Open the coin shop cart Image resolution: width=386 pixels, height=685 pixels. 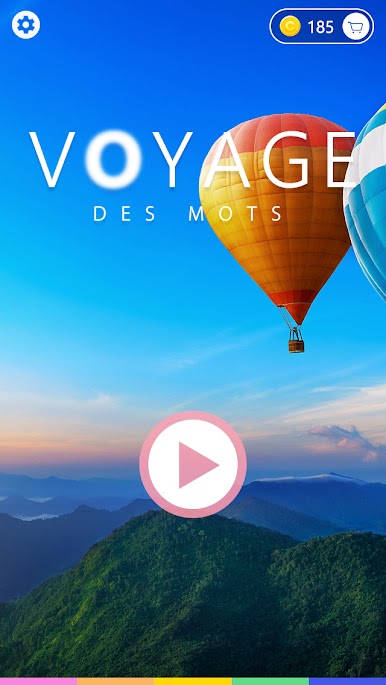coord(356,27)
